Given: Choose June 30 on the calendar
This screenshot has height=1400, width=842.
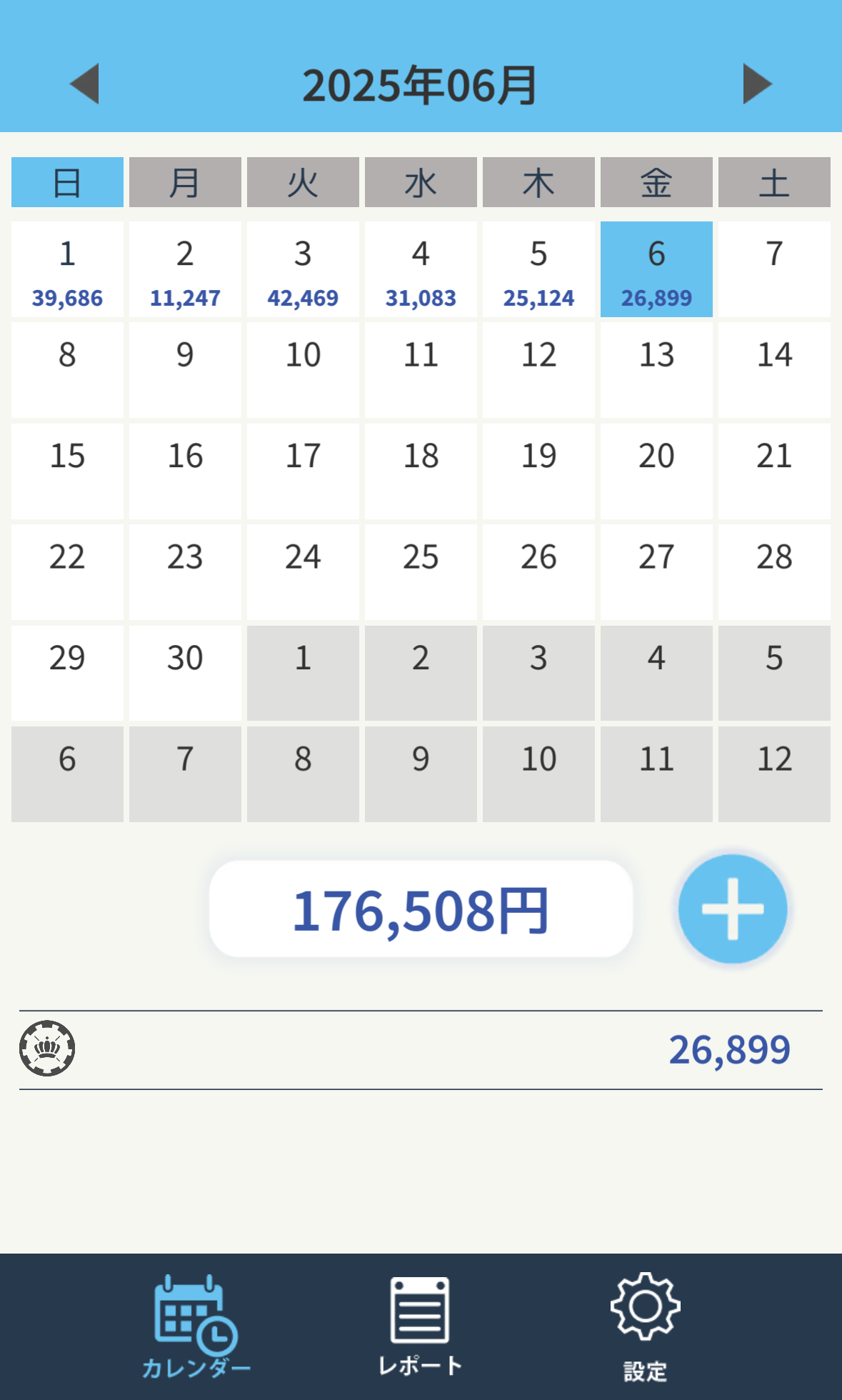Looking at the screenshot, I should click(185, 674).
